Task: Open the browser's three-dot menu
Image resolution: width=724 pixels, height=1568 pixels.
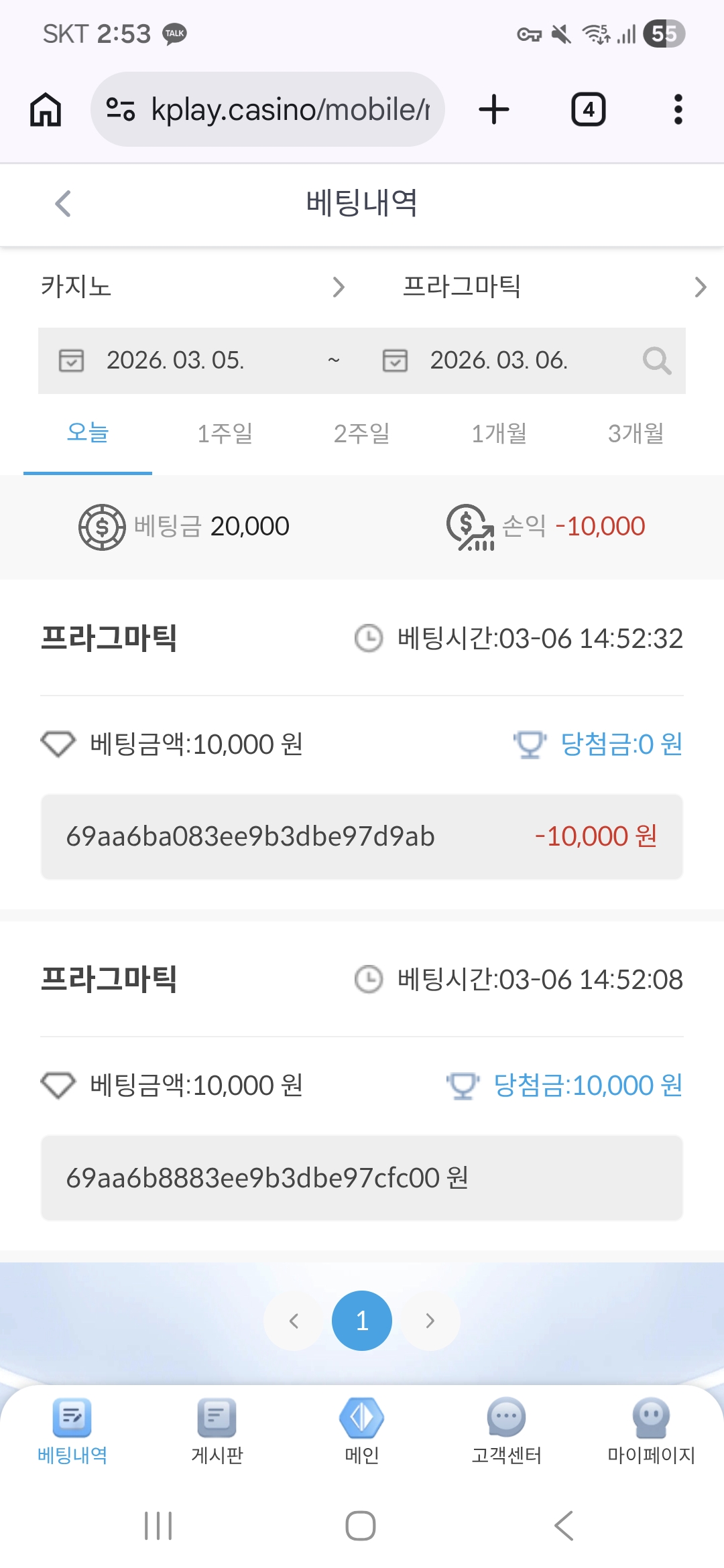Action: point(678,109)
